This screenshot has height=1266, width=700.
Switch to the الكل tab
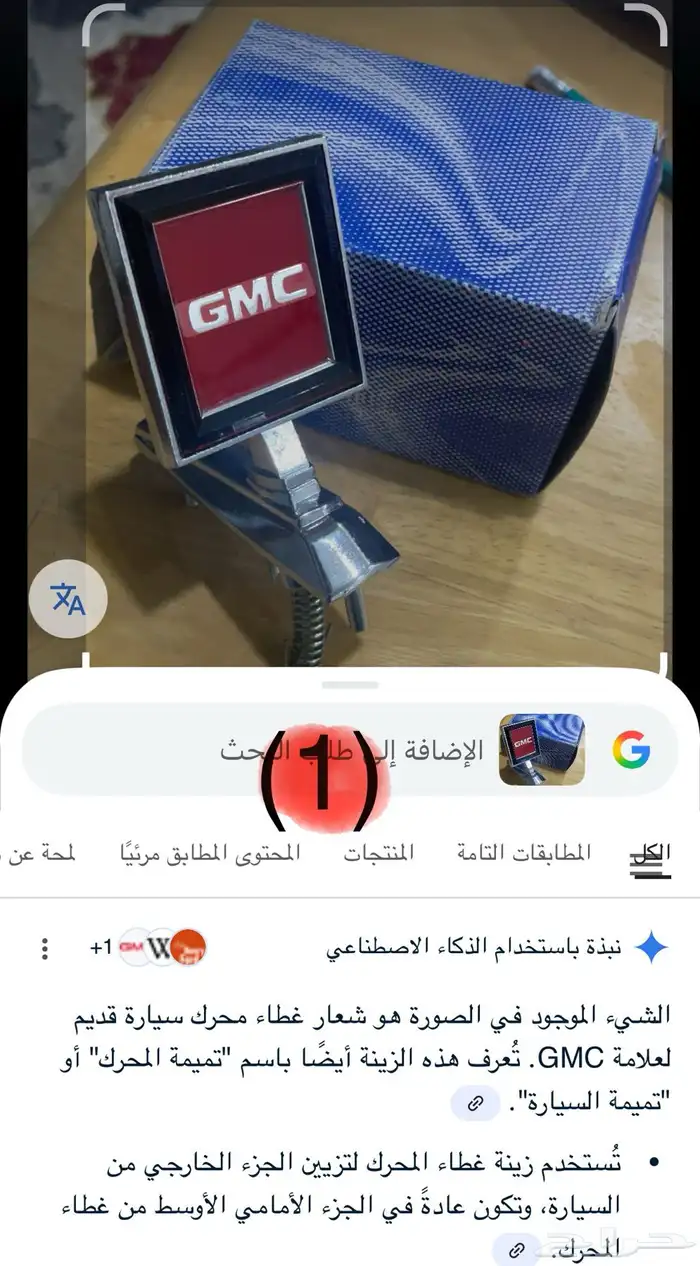coord(651,853)
